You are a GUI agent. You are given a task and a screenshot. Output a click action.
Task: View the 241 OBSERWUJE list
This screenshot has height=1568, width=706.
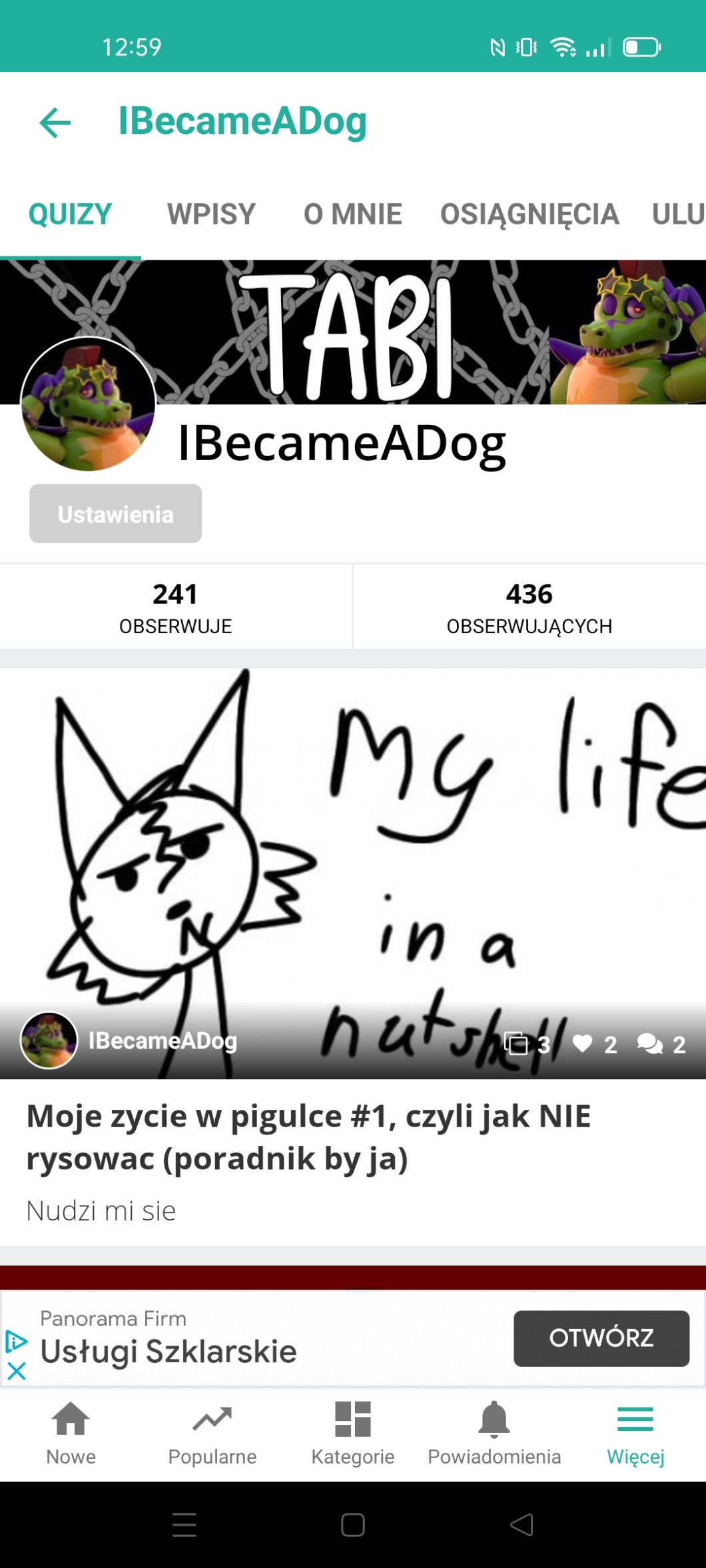click(x=175, y=607)
